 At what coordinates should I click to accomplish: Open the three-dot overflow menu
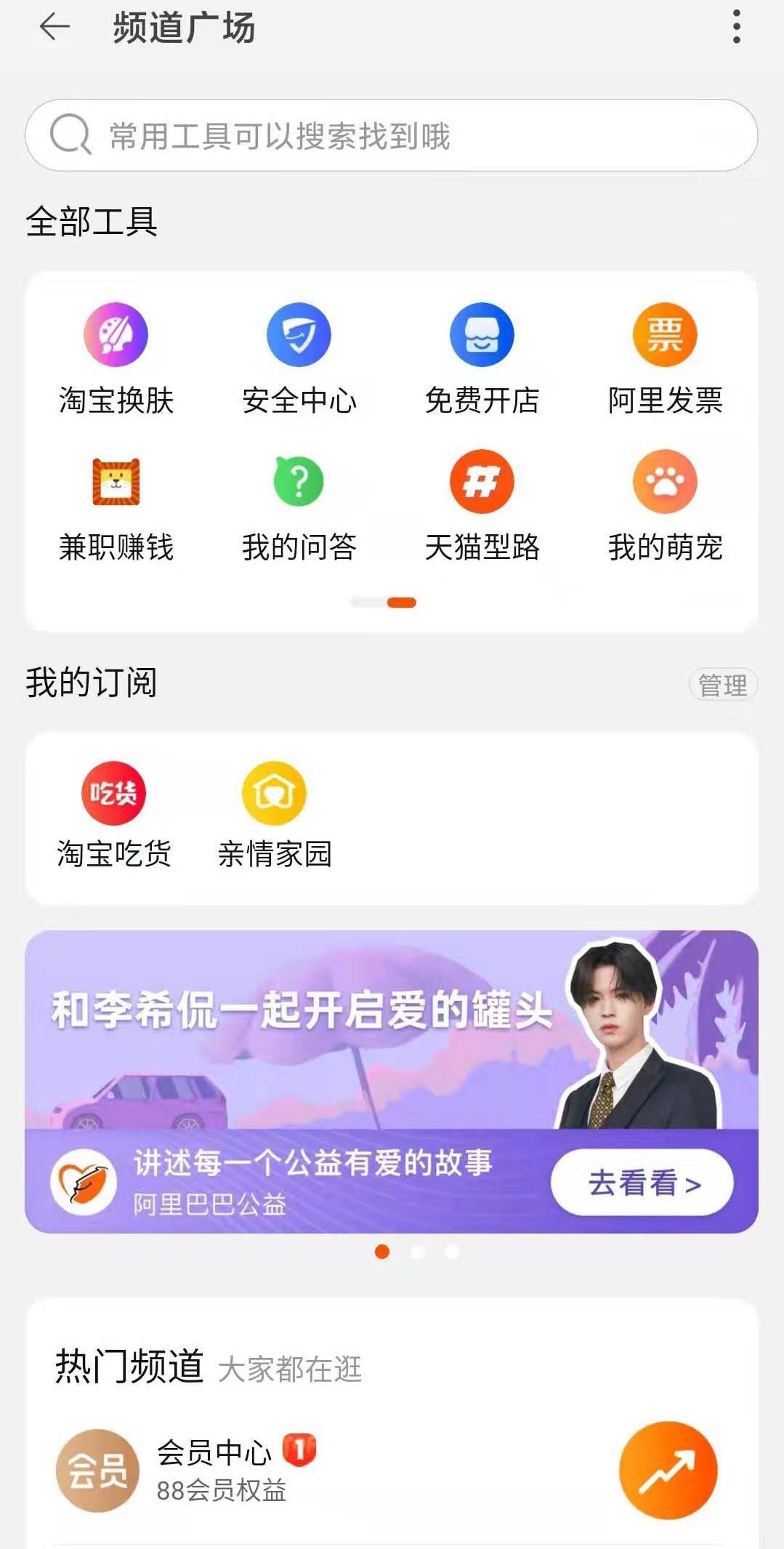737,28
